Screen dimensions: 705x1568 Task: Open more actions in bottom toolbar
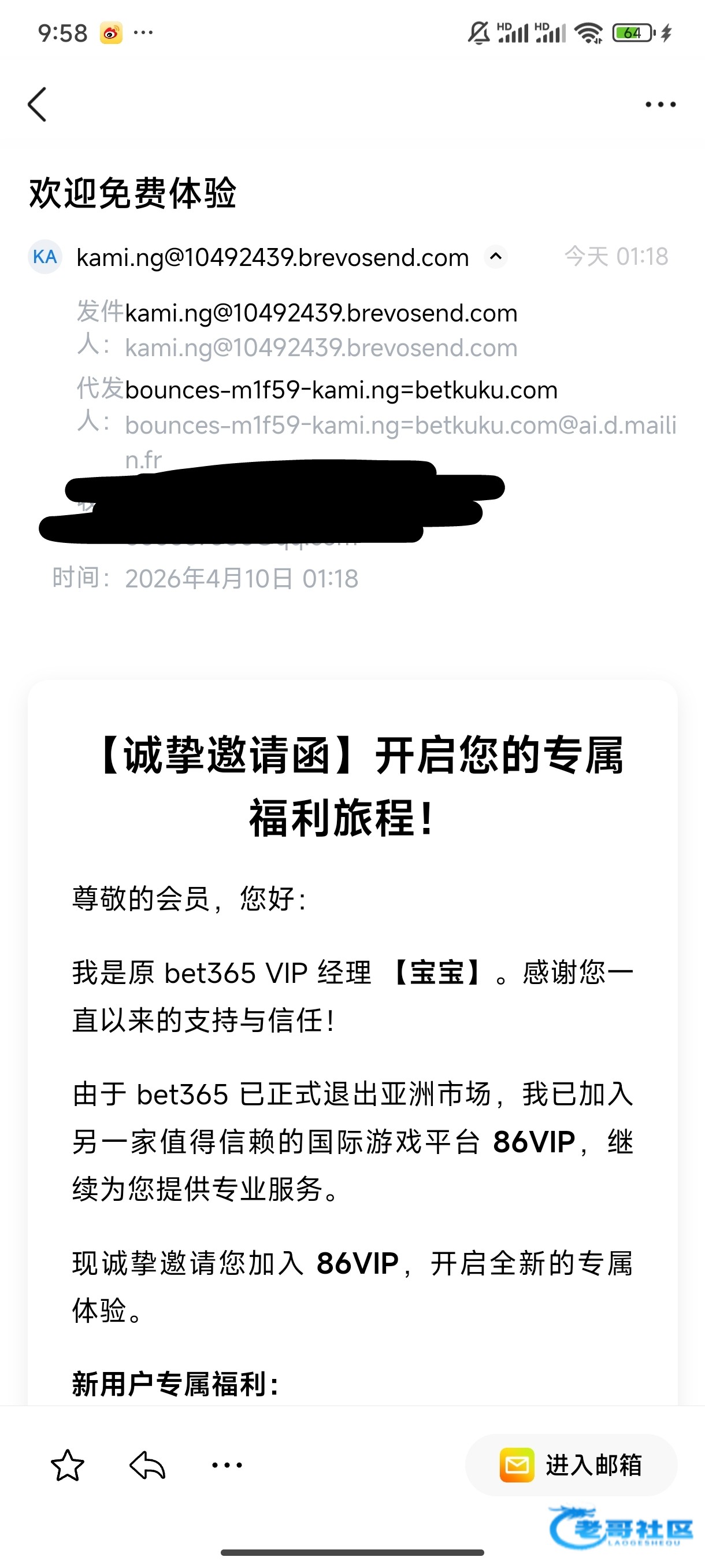pyautogui.click(x=227, y=1465)
